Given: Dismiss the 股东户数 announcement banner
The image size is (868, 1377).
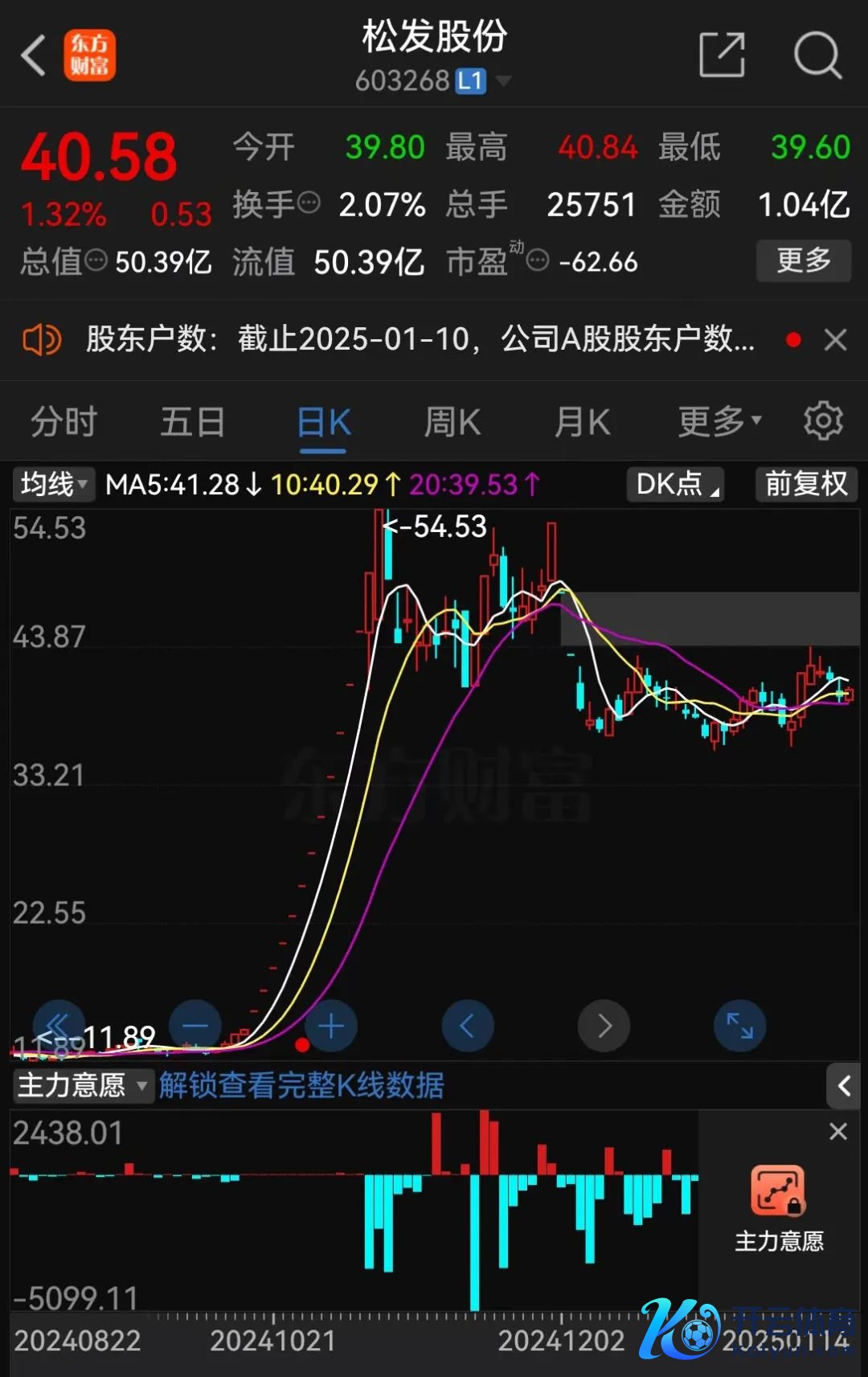Looking at the screenshot, I should click(x=836, y=340).
